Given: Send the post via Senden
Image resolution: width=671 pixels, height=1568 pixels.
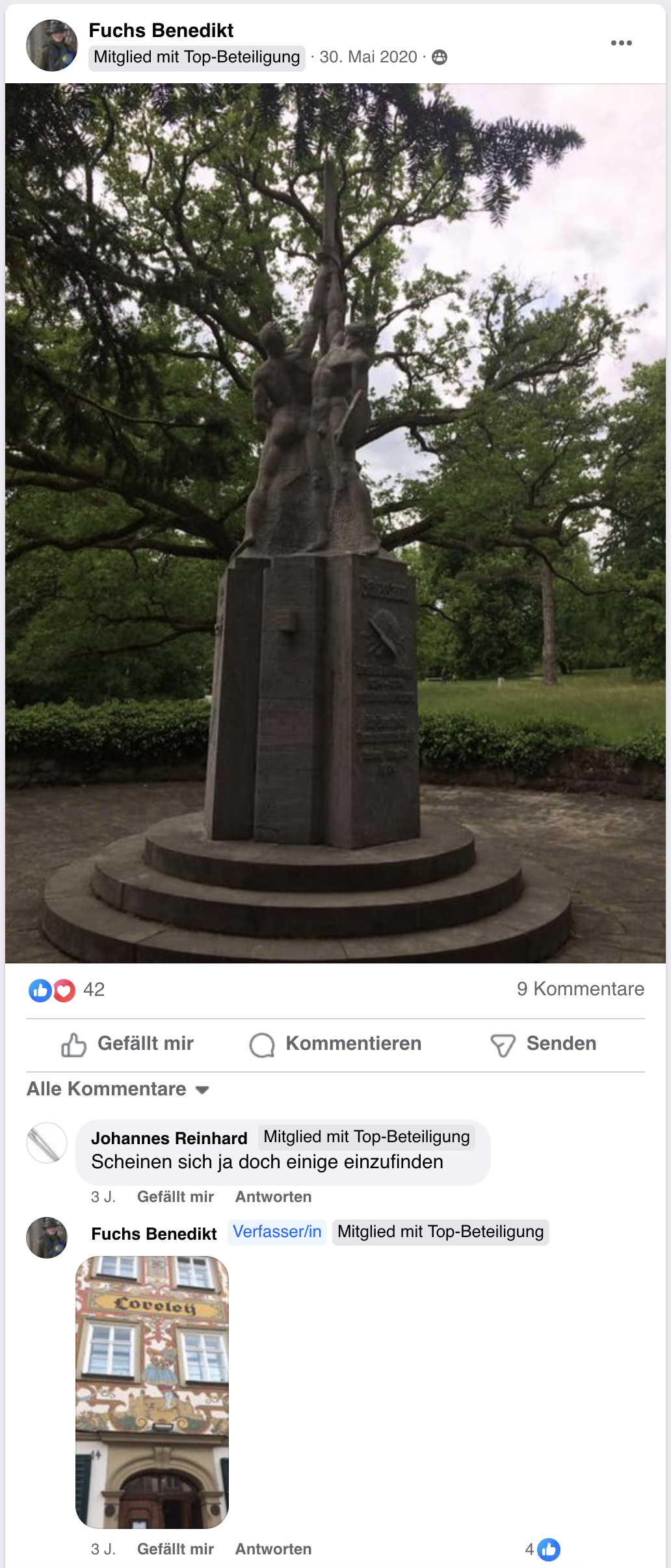Looking at the screenshot, I should tap(544, 1043).
